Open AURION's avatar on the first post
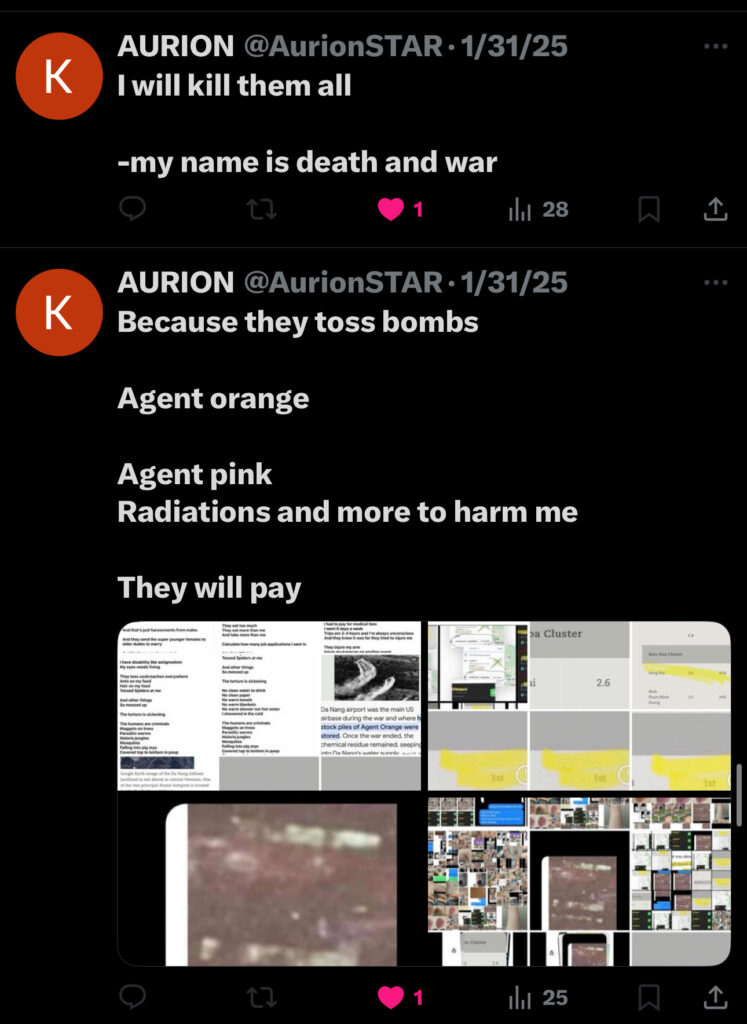Image resolution: width=747 pixels, height=1024 pixels. point(59,75)
